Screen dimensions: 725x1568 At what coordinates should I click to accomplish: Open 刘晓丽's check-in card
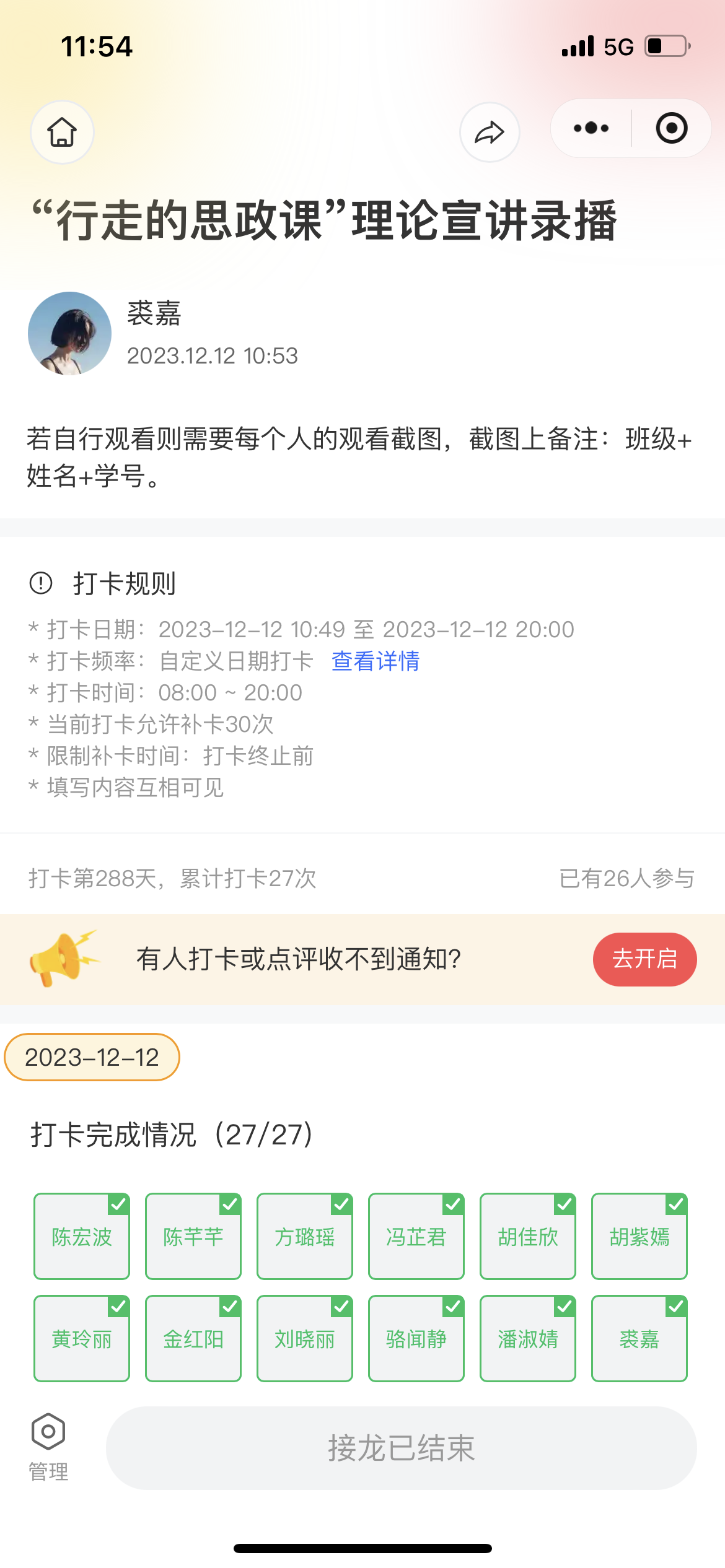point(305,1339)
